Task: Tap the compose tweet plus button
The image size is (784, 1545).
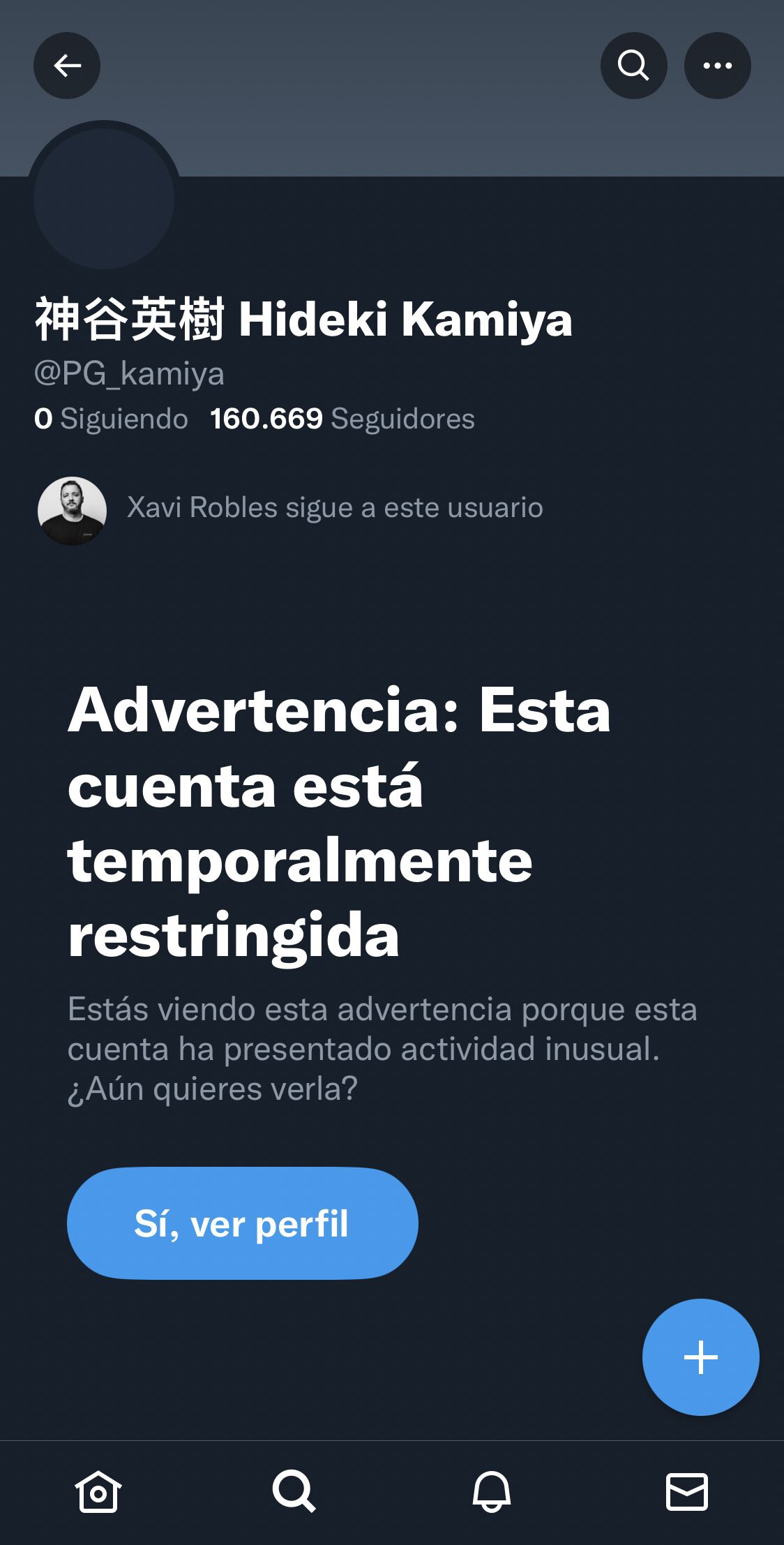Action: tap(700, 1356)
